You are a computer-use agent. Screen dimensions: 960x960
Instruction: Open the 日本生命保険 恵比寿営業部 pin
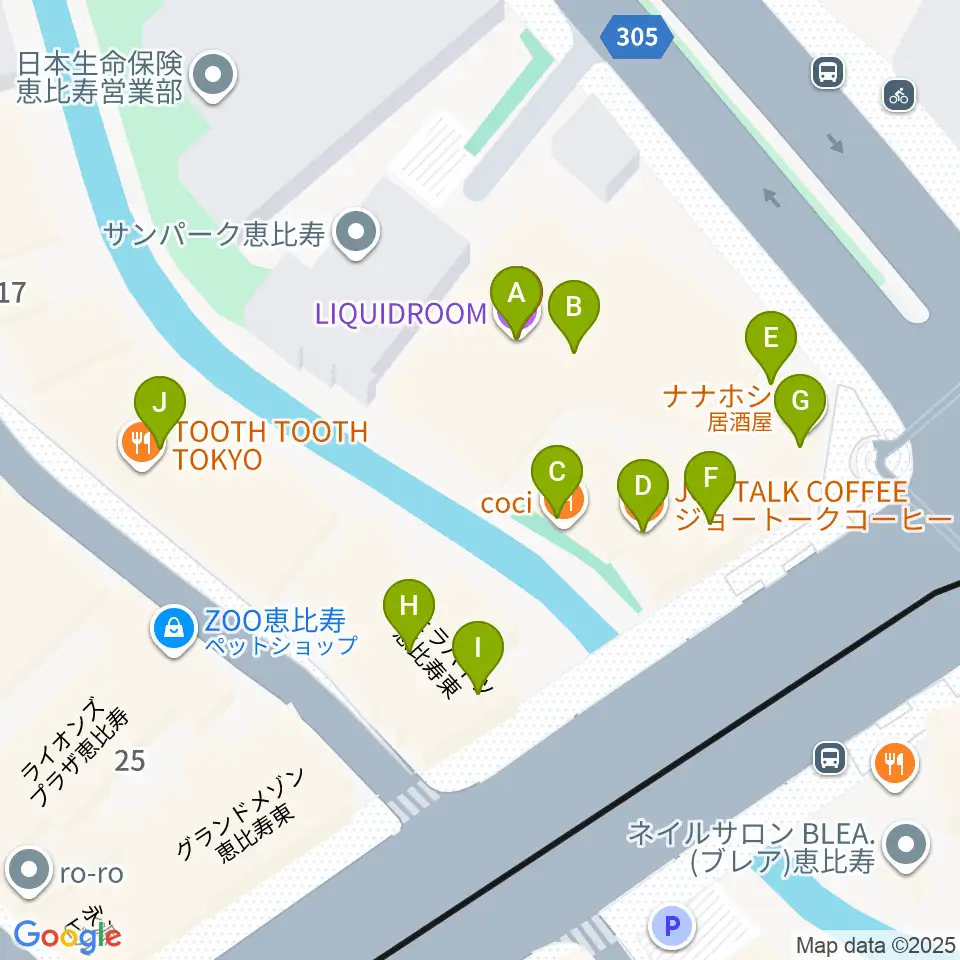[212, 76]
